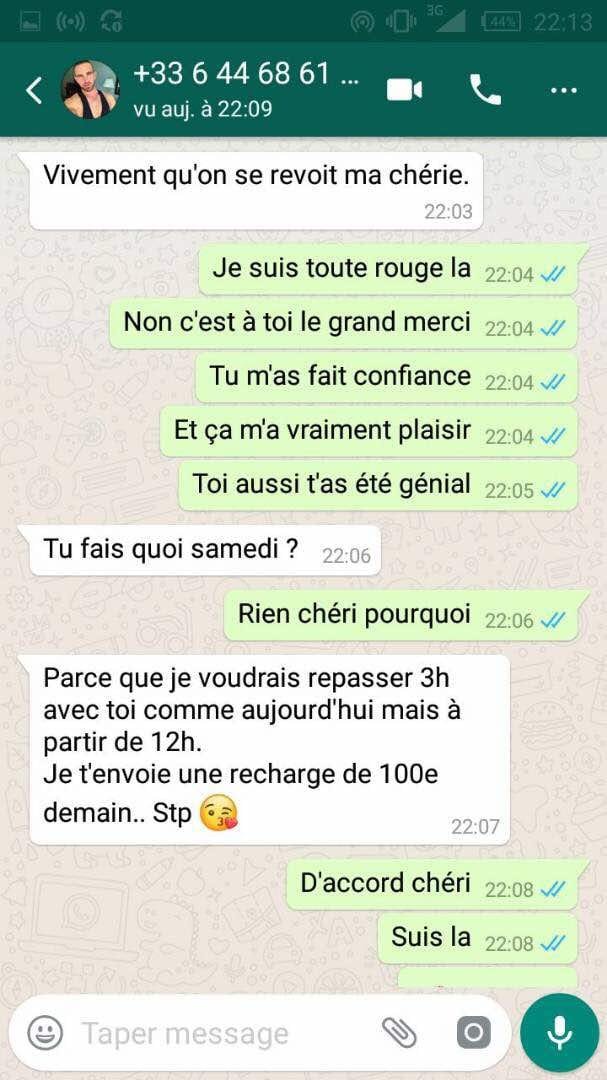Start a video call
This screenshot has width=607, height=1080.
[404, 90]
